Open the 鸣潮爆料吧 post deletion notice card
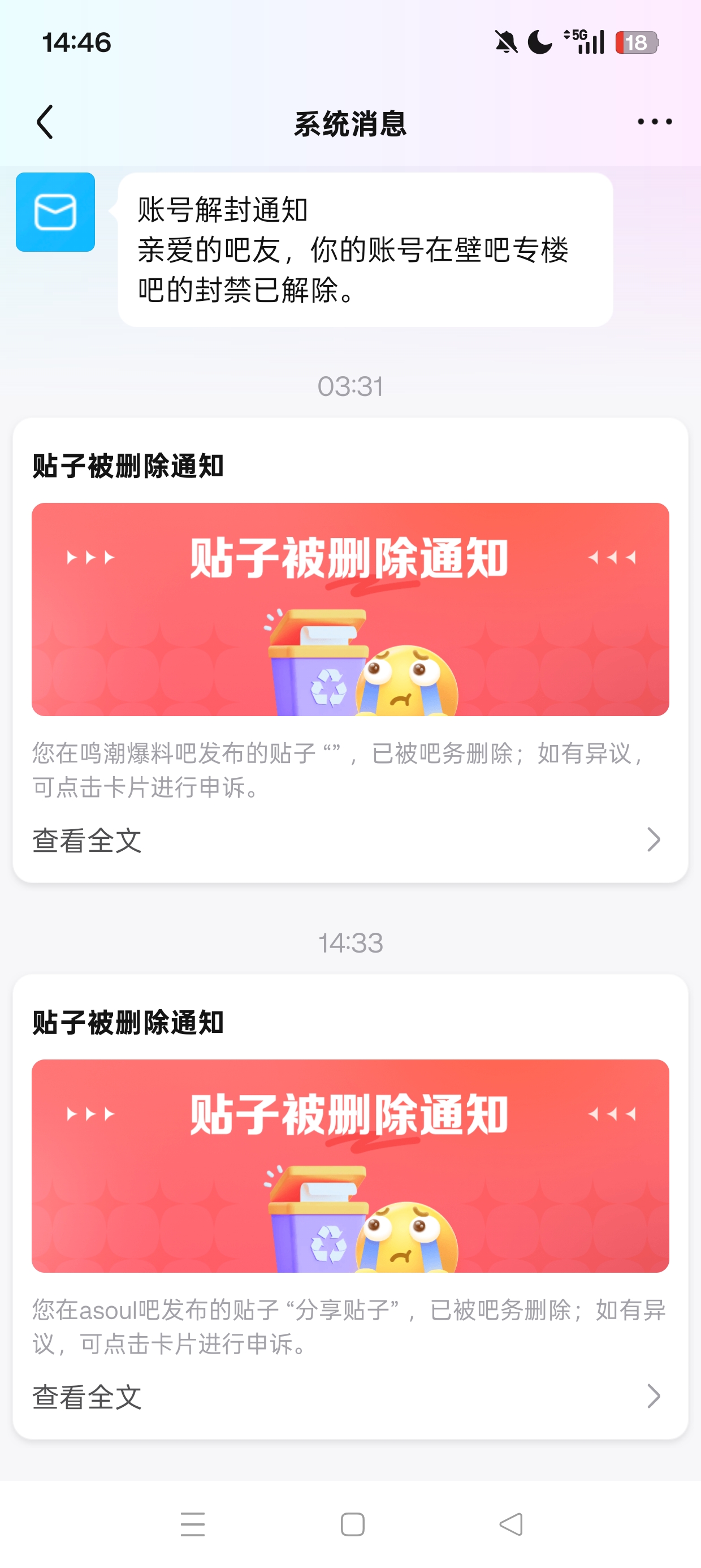 (350, 609)
